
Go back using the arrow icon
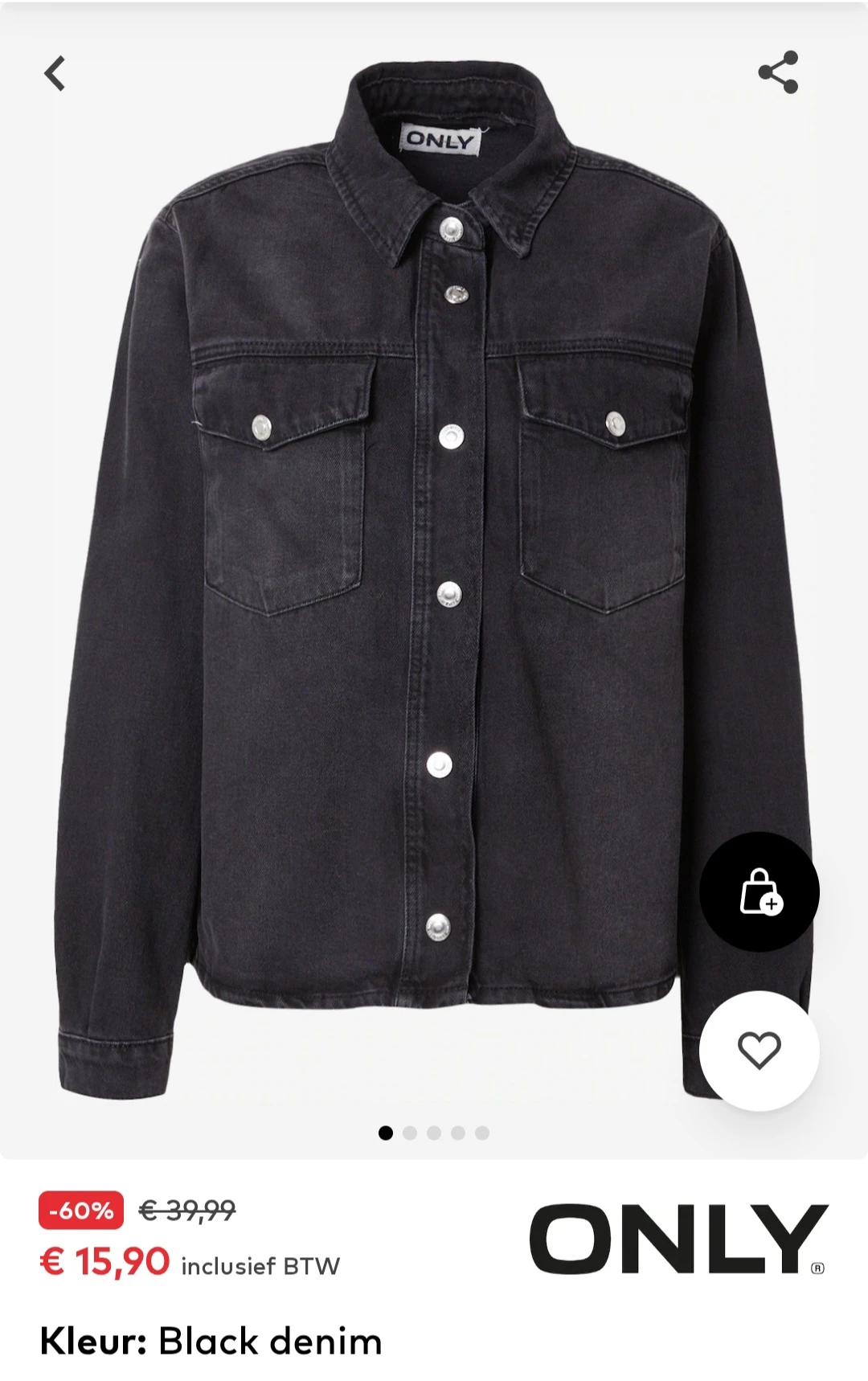click(x=55, y=74)
